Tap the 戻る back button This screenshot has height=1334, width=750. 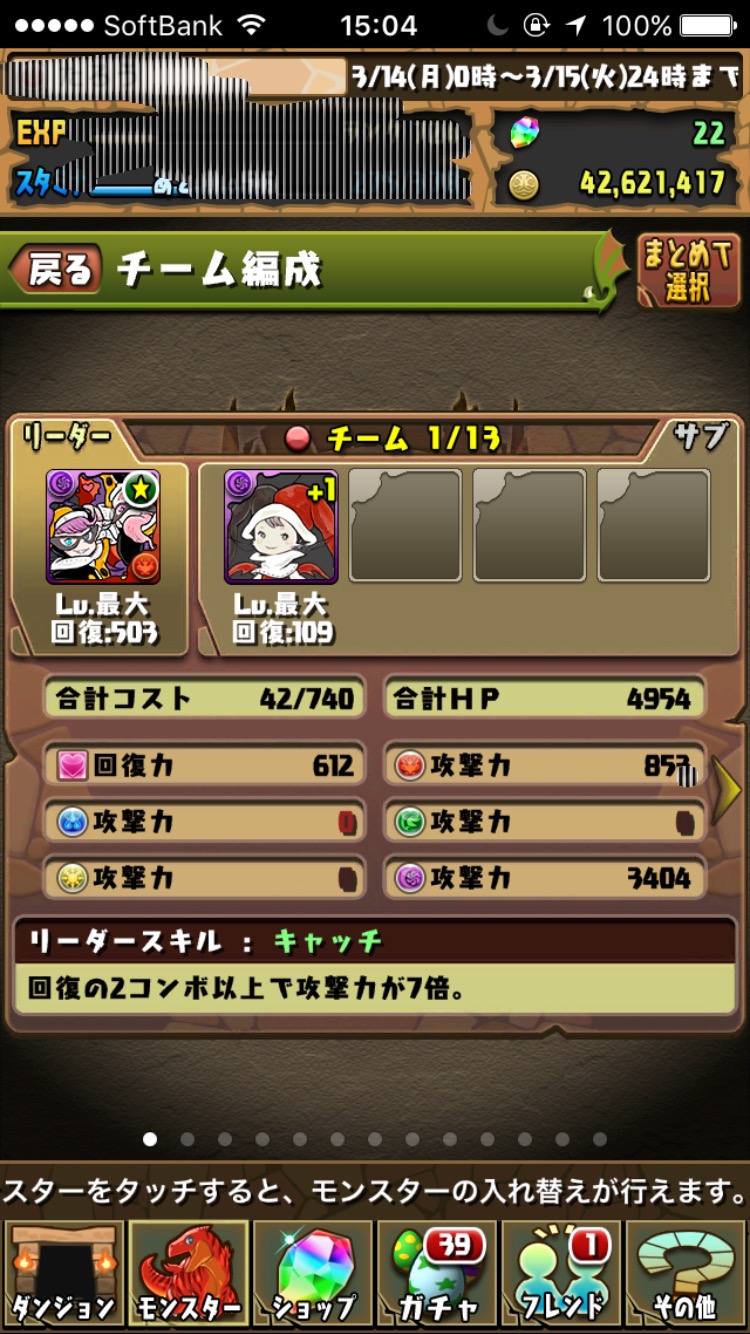[55, 270]
